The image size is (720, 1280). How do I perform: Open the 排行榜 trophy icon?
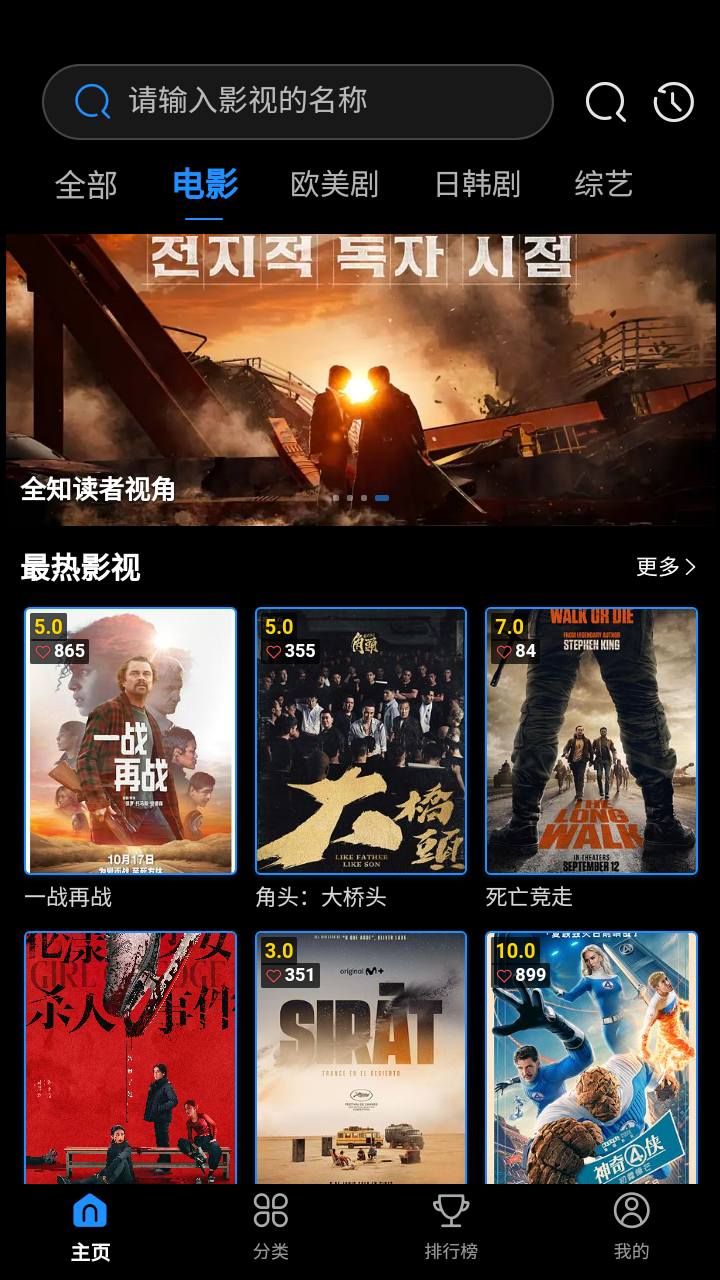click(450, 1209)
